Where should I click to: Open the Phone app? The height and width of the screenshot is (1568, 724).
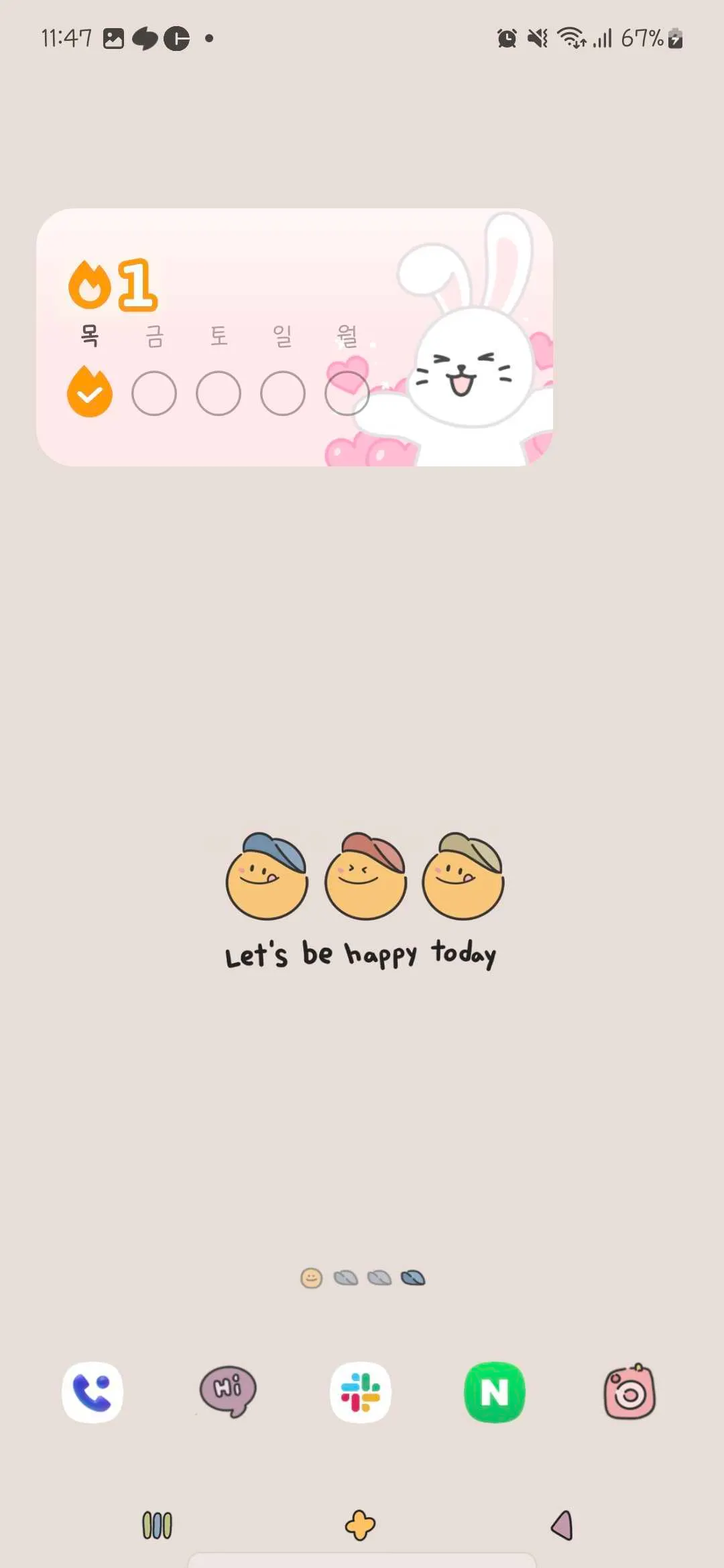93,1392
